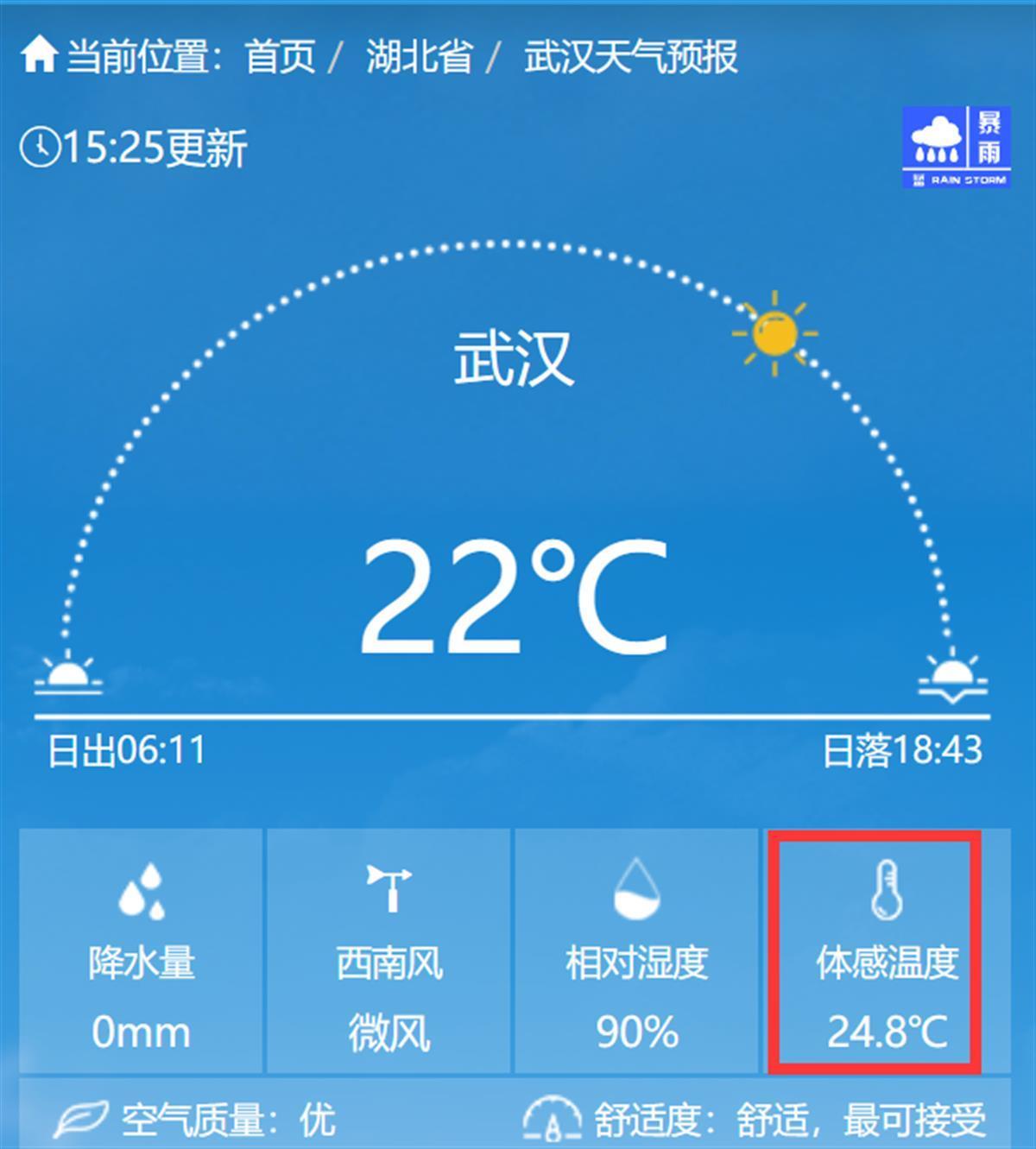Open the 首页 breadcrumb link
1036x1149 pixels.
point(280,57)
